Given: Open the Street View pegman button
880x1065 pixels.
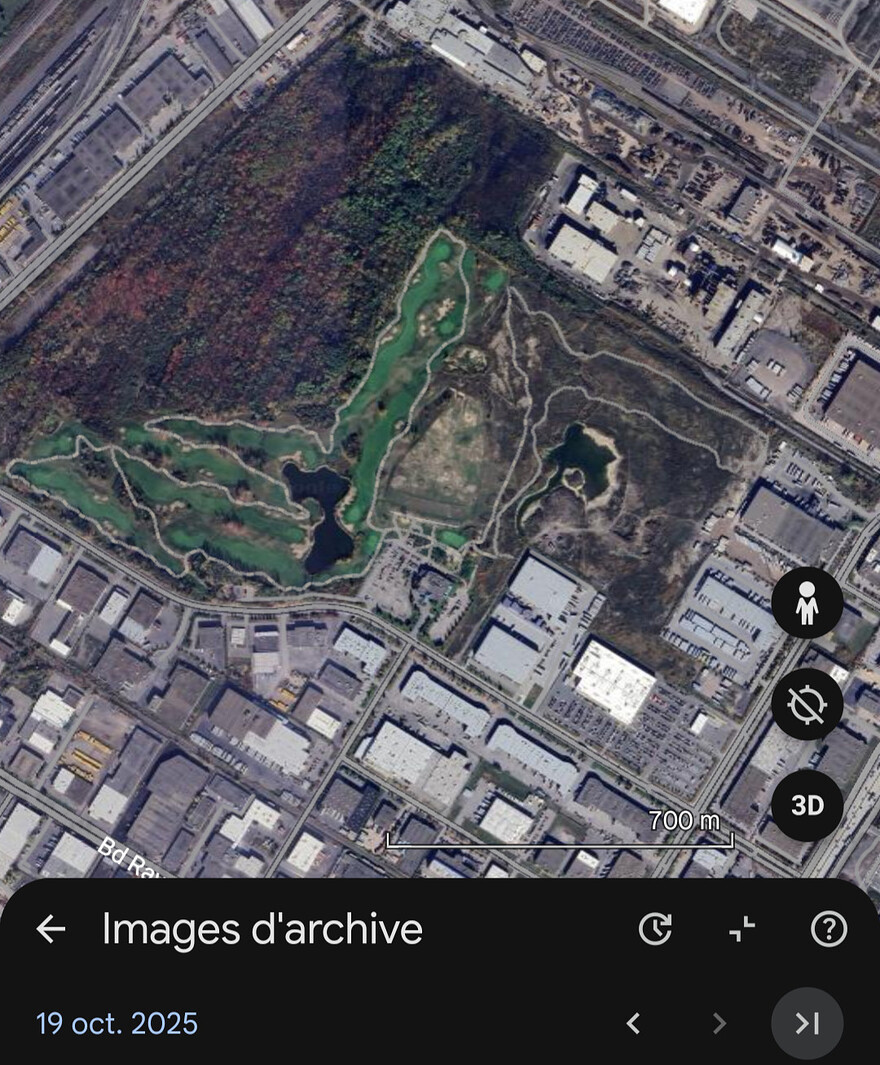Looking at the screenshot, I should pos(806,602).
